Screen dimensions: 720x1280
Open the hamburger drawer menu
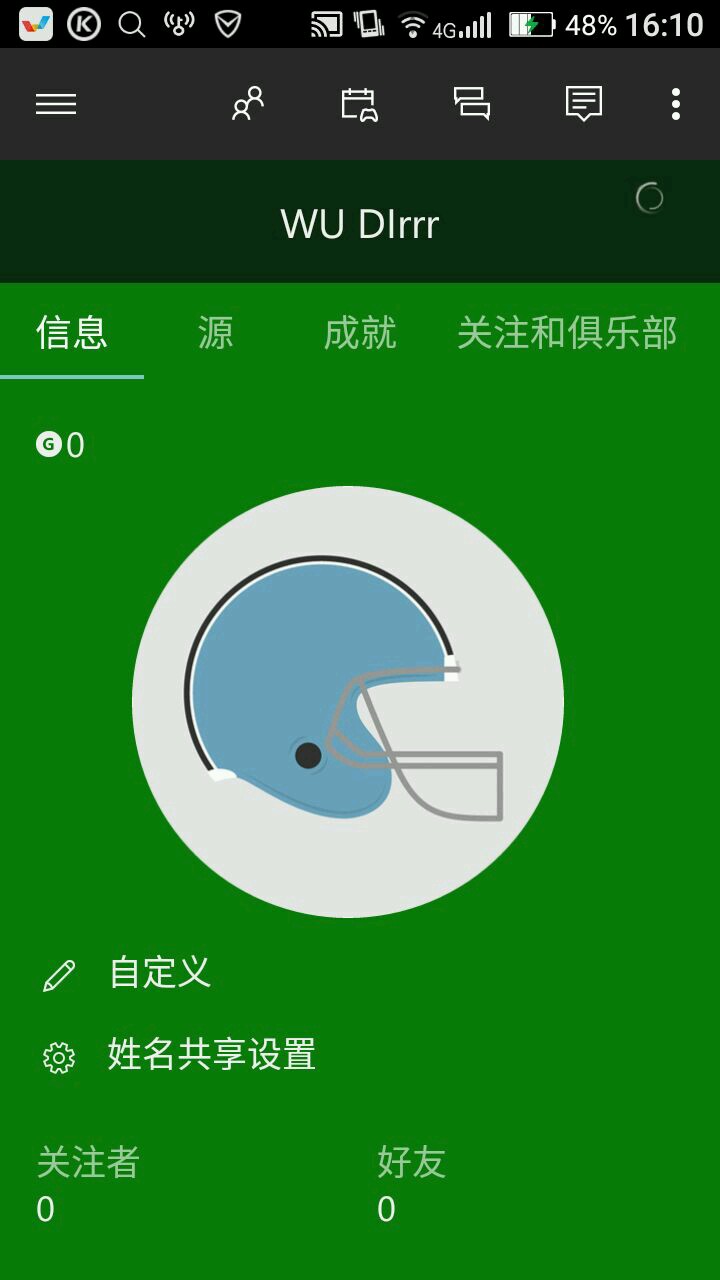[56, 104]
